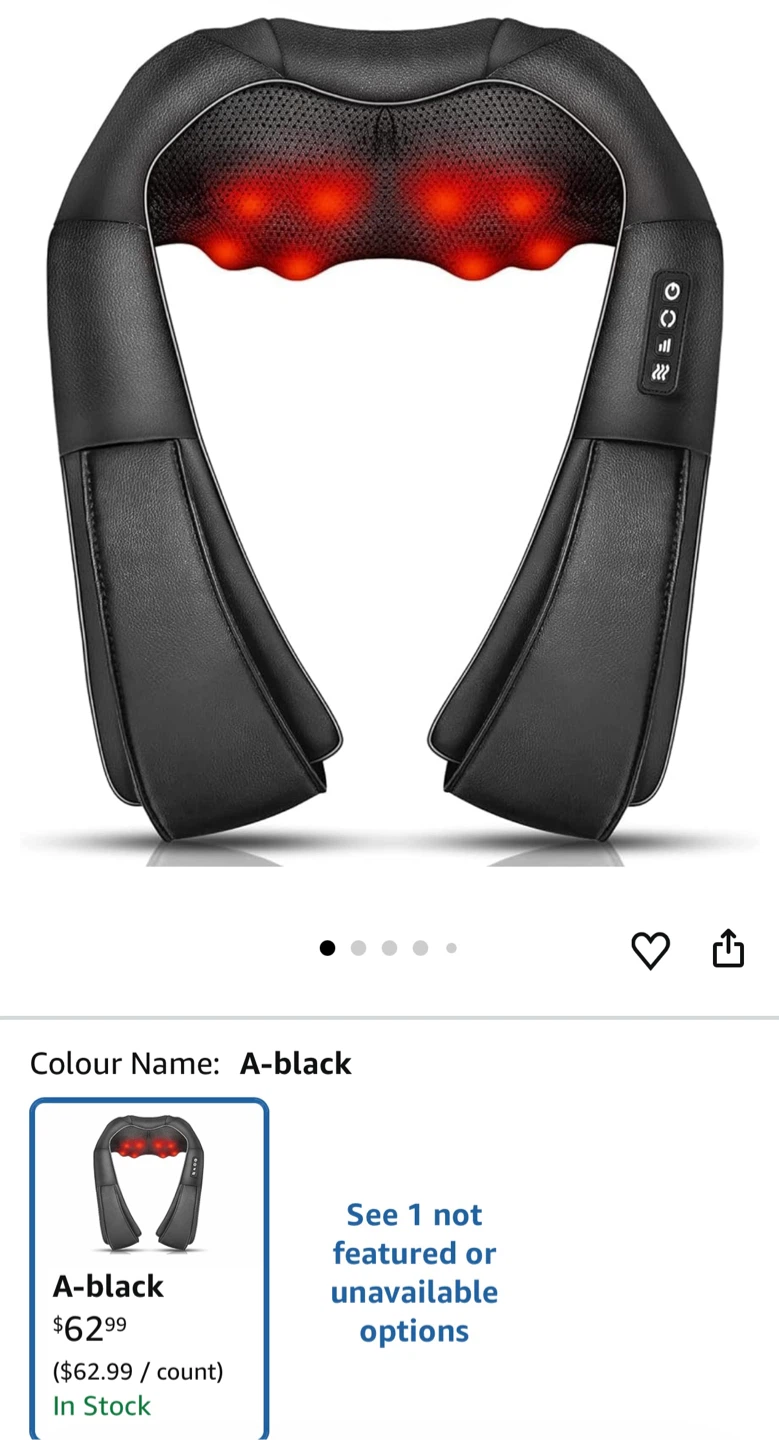See 1 not featured or unavailable options
Image resolution: width=779 pixels, height=1440 pixels.
414,1273
